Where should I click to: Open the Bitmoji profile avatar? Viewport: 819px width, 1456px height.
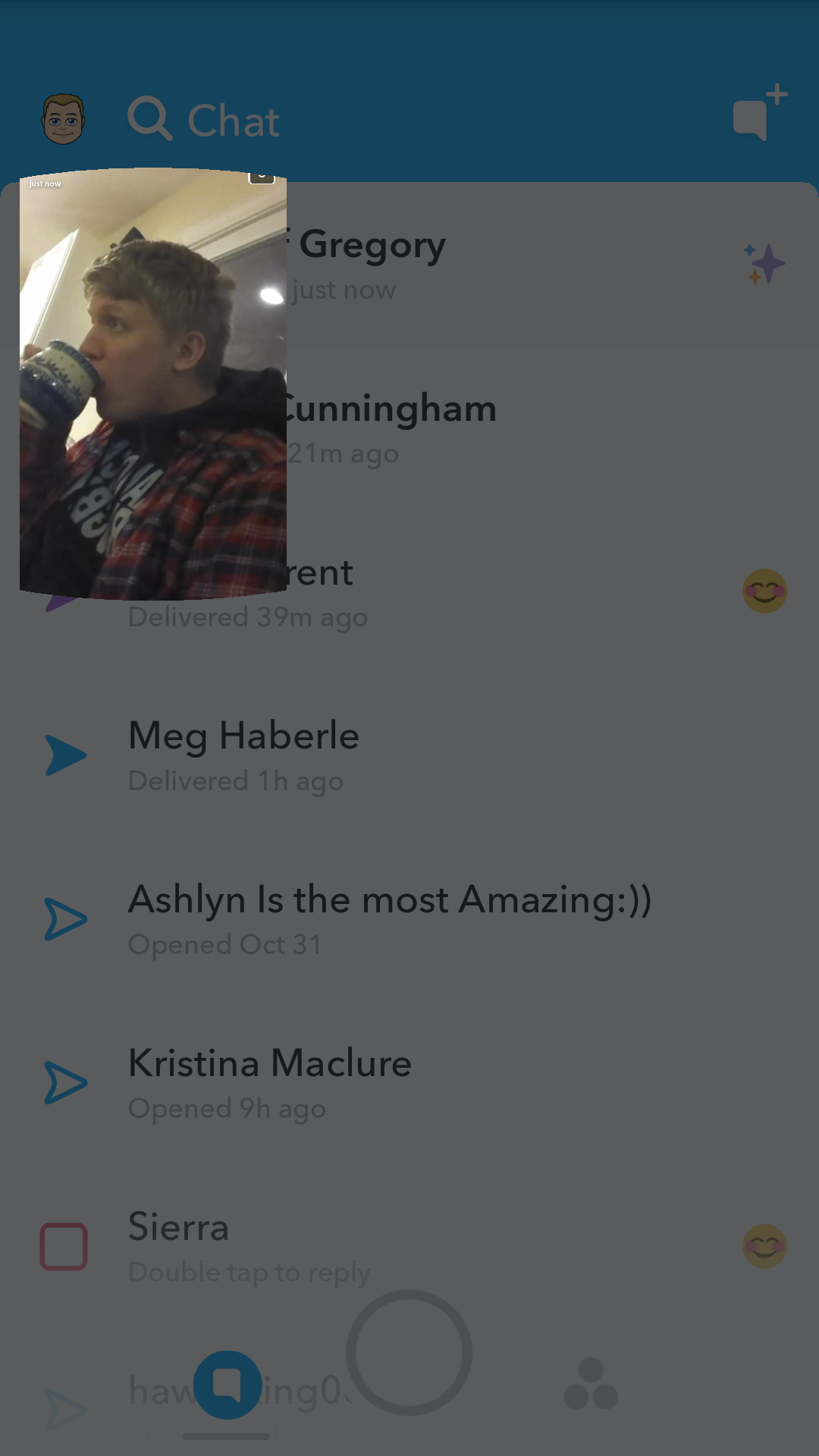(x=63, y=120)
